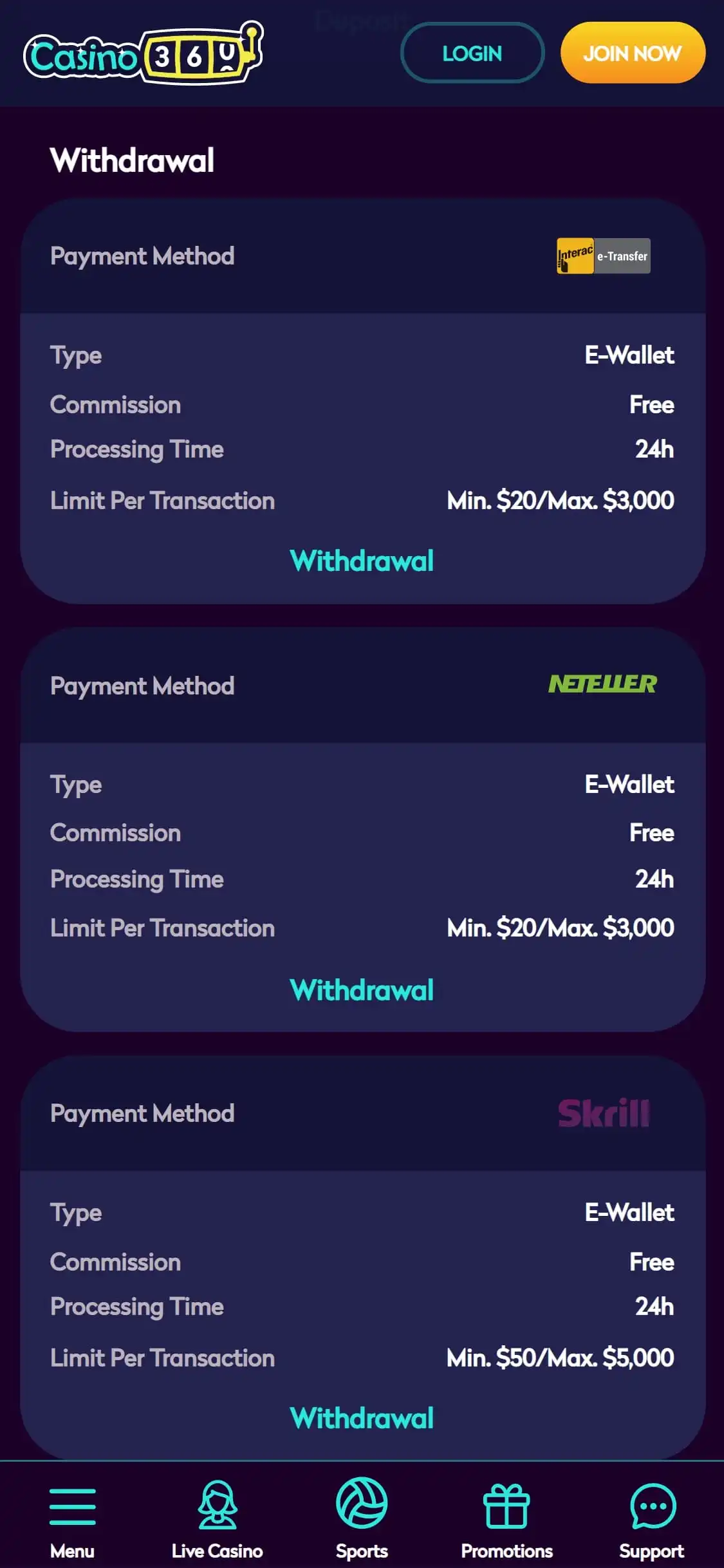Screen dimensions: 724x1568
Task: Switch to the Live Casino tab
Action: tap(217, 1519)
